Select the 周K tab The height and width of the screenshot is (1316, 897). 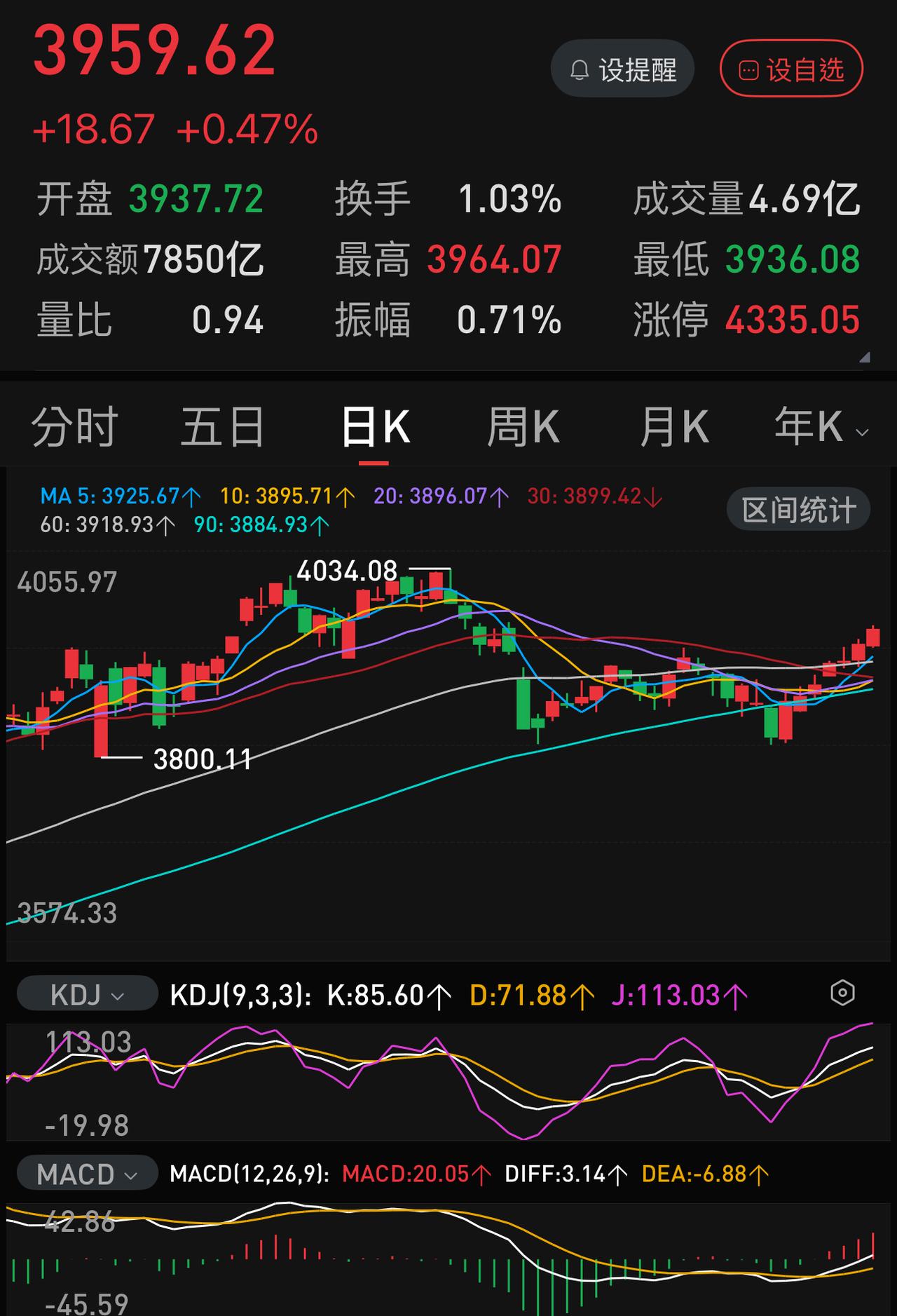524,424
